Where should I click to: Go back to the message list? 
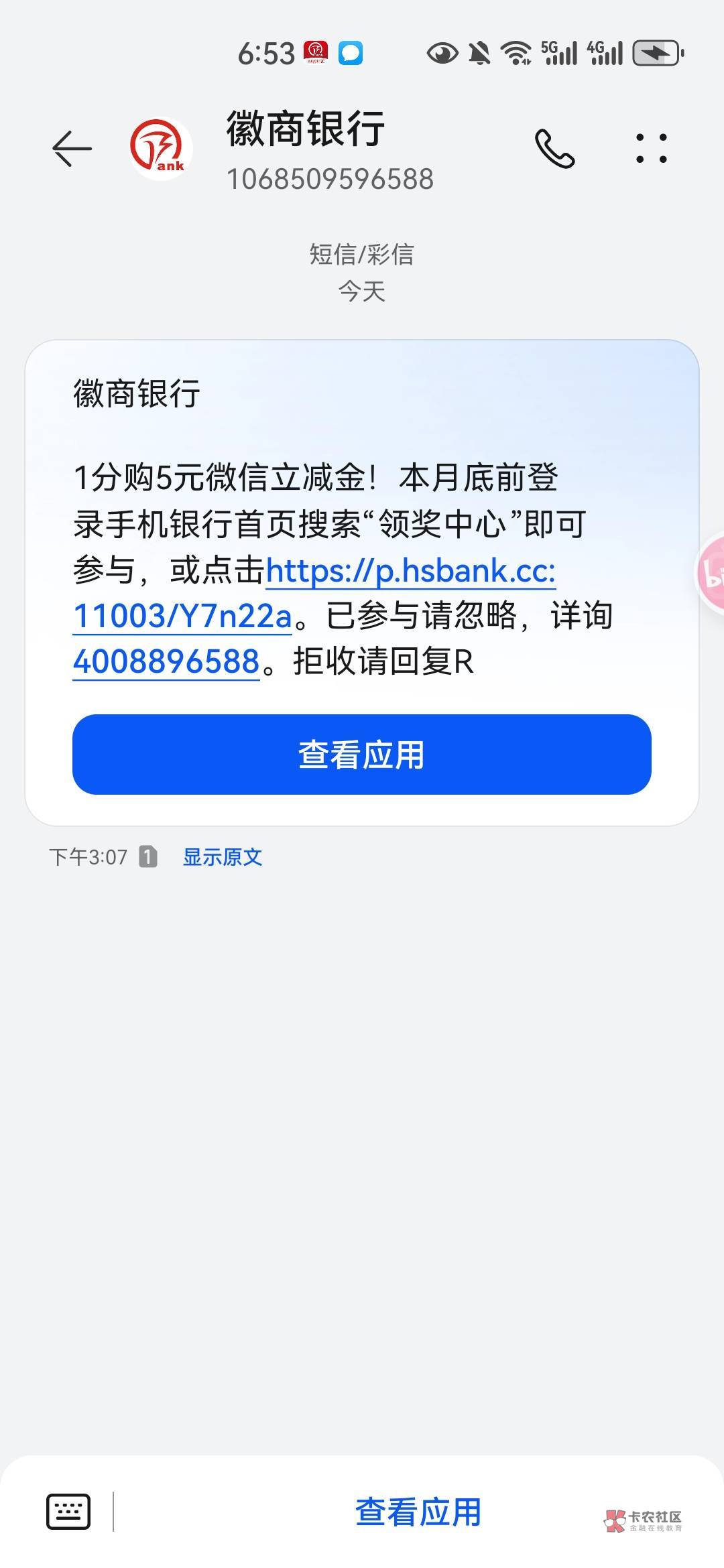72,148
